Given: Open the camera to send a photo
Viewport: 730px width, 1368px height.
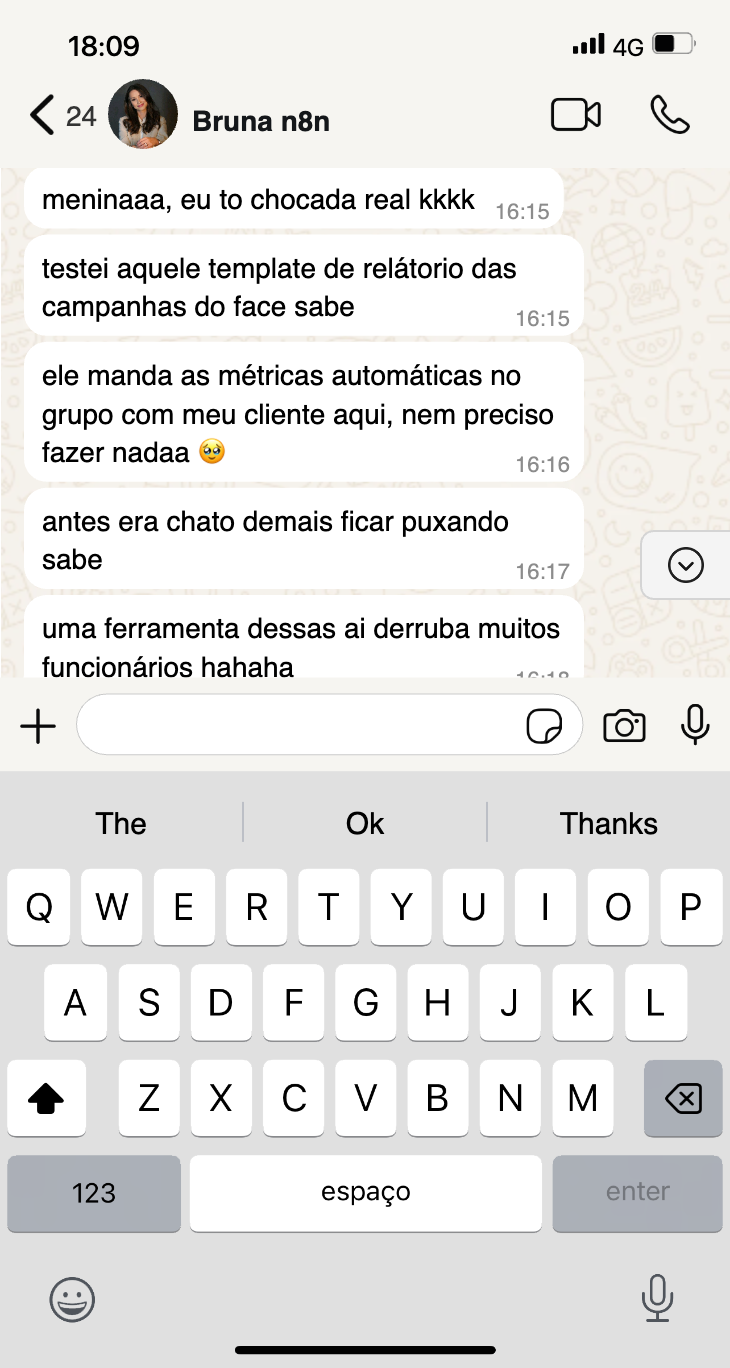Looking at the screenshot, I should (624, 726).
